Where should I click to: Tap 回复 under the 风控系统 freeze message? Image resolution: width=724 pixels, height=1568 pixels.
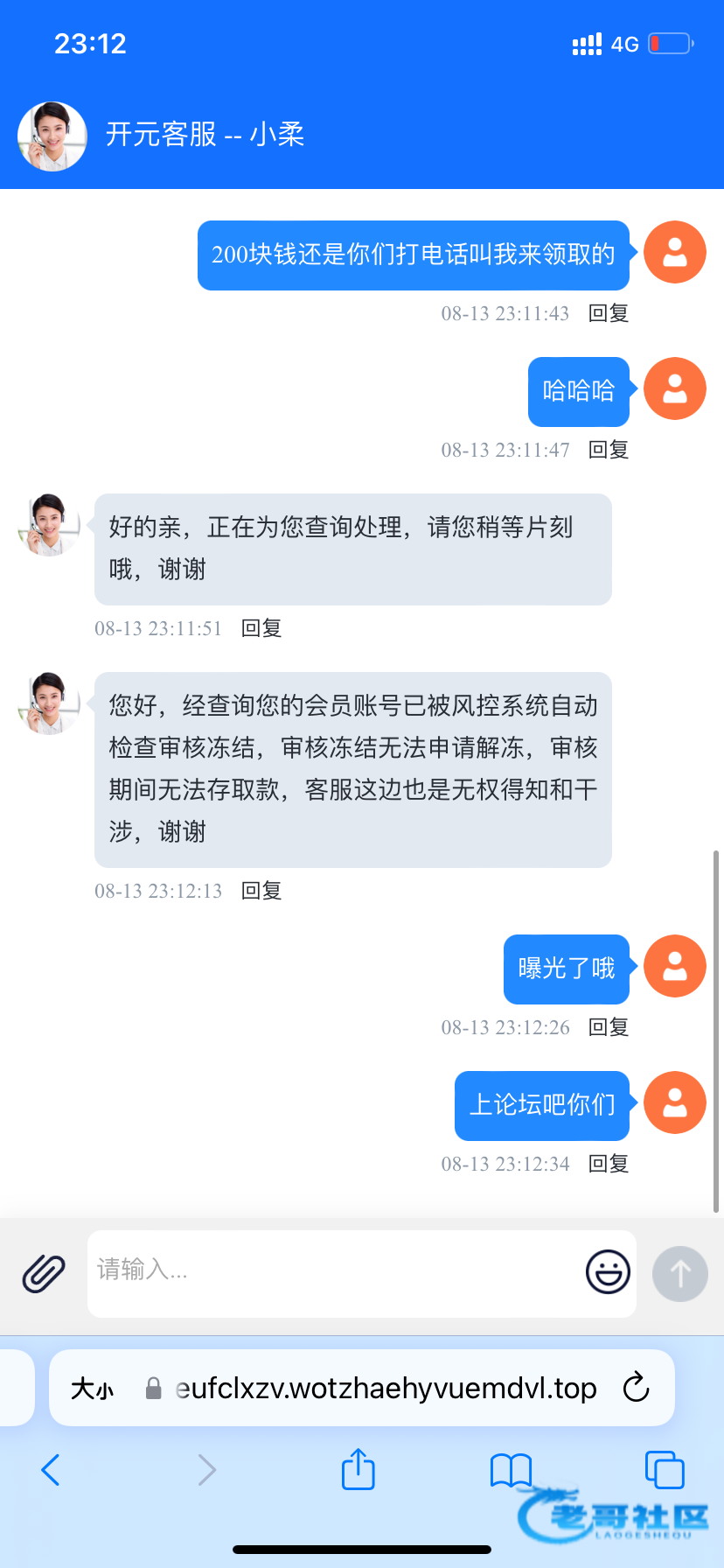tap(261, 891)
